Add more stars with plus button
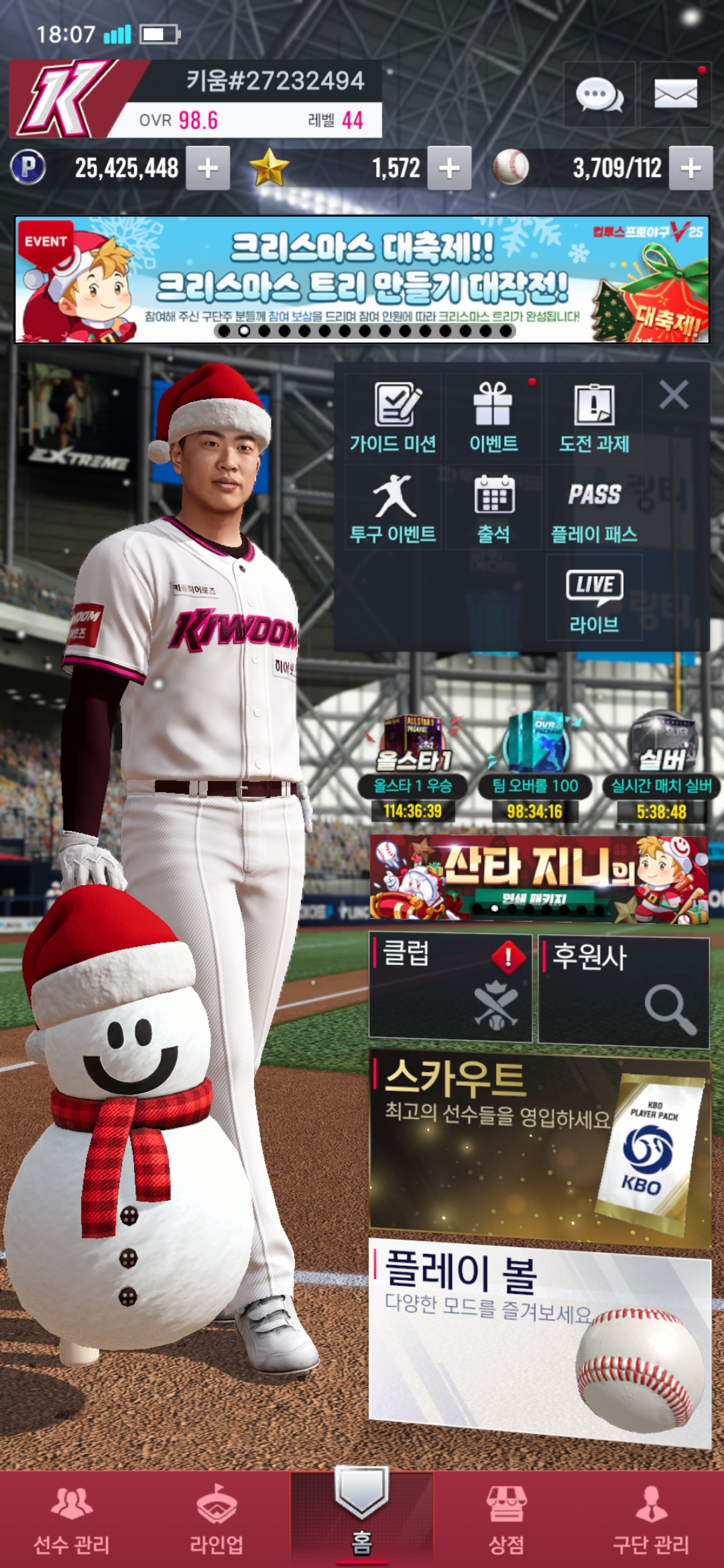The image size is (724, 1568). coord(449,168)
